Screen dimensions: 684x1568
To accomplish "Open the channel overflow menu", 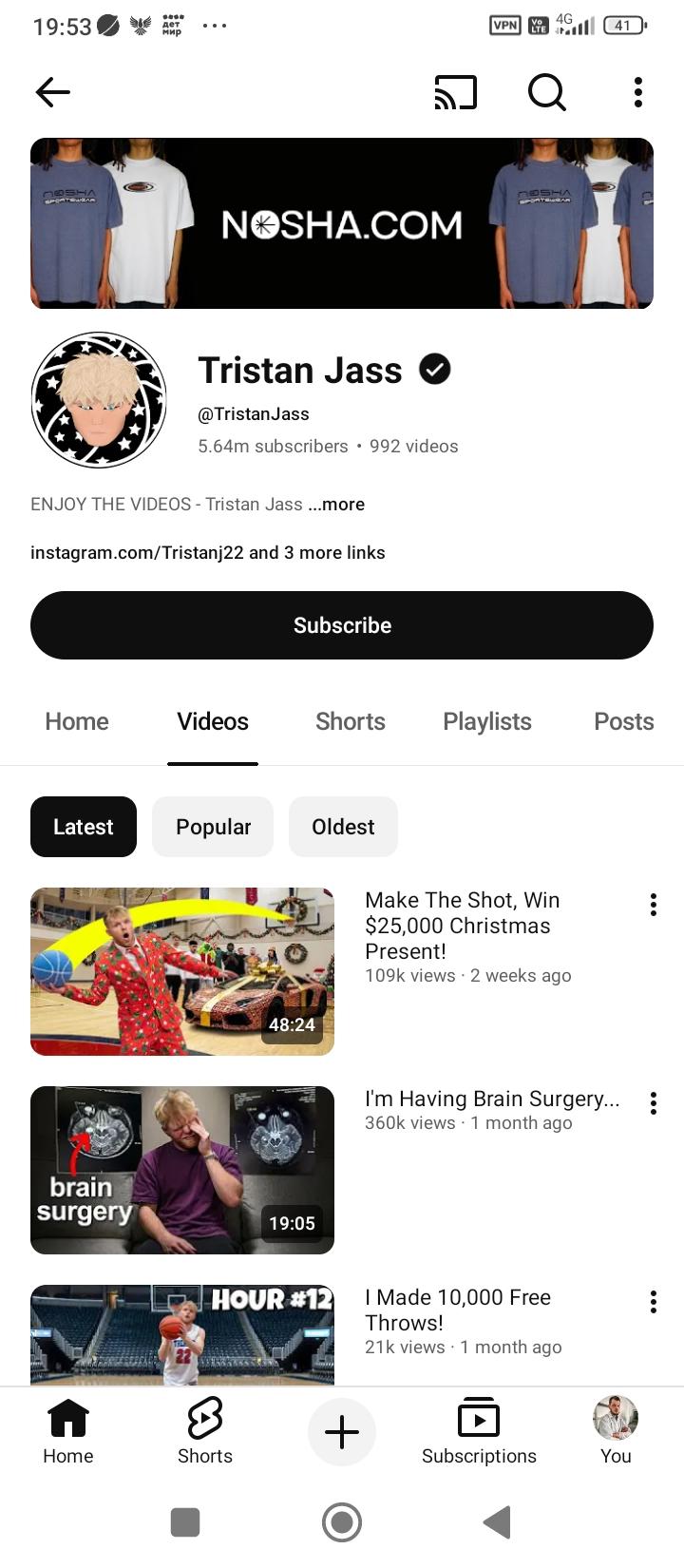I will pos(637,92).
